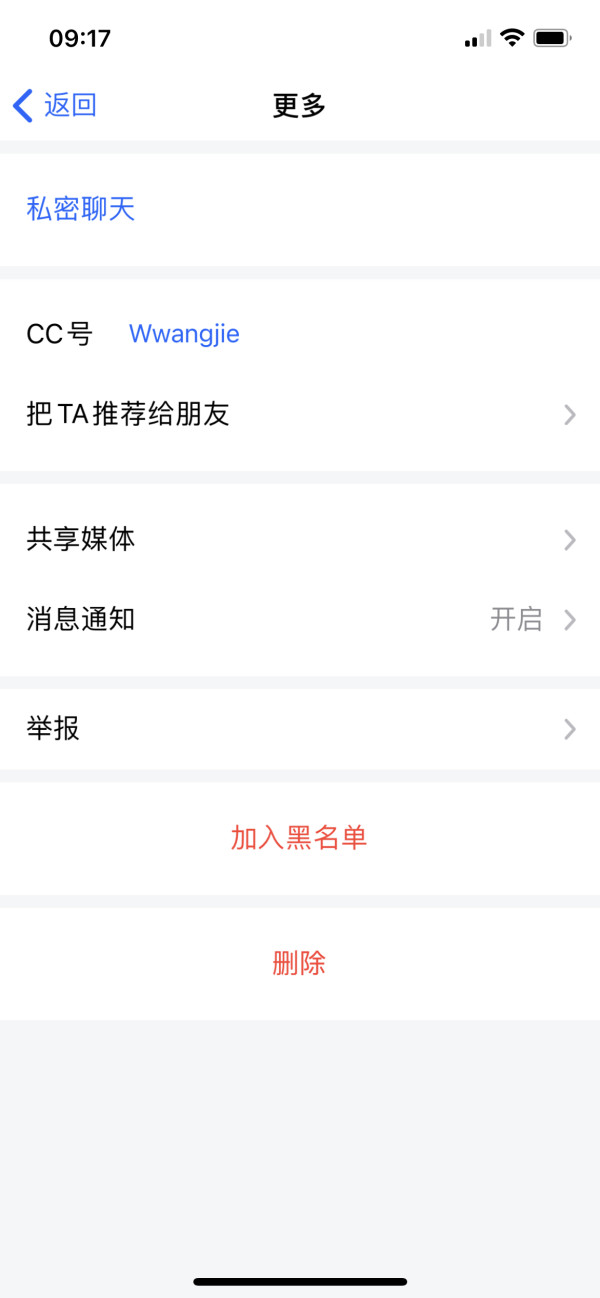Select 加入黑名单 to block this contact
This screenshot has height=1298, width=600.
tap(300, 838)
